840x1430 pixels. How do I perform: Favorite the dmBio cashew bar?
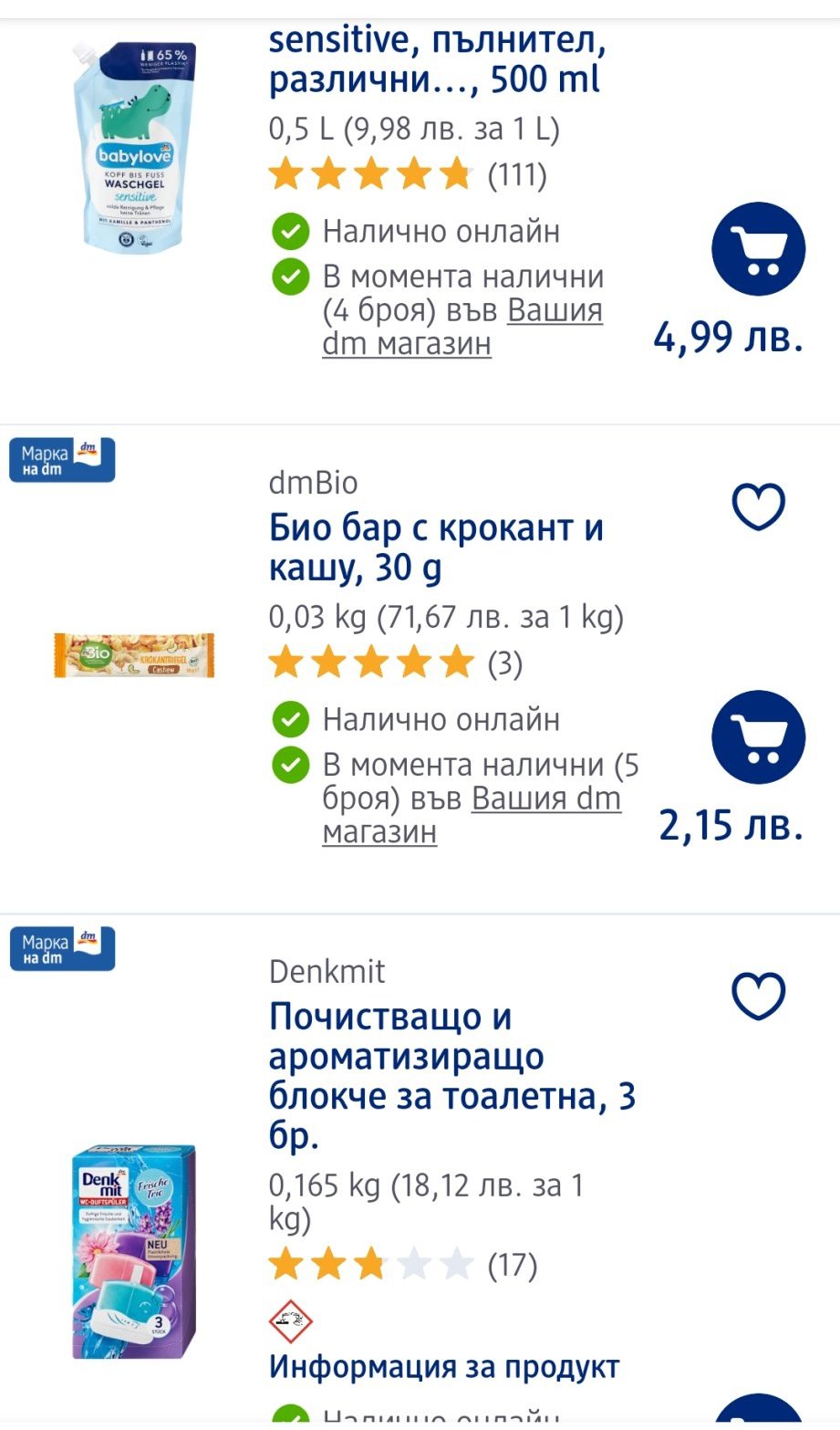click(x=759, y=506)
